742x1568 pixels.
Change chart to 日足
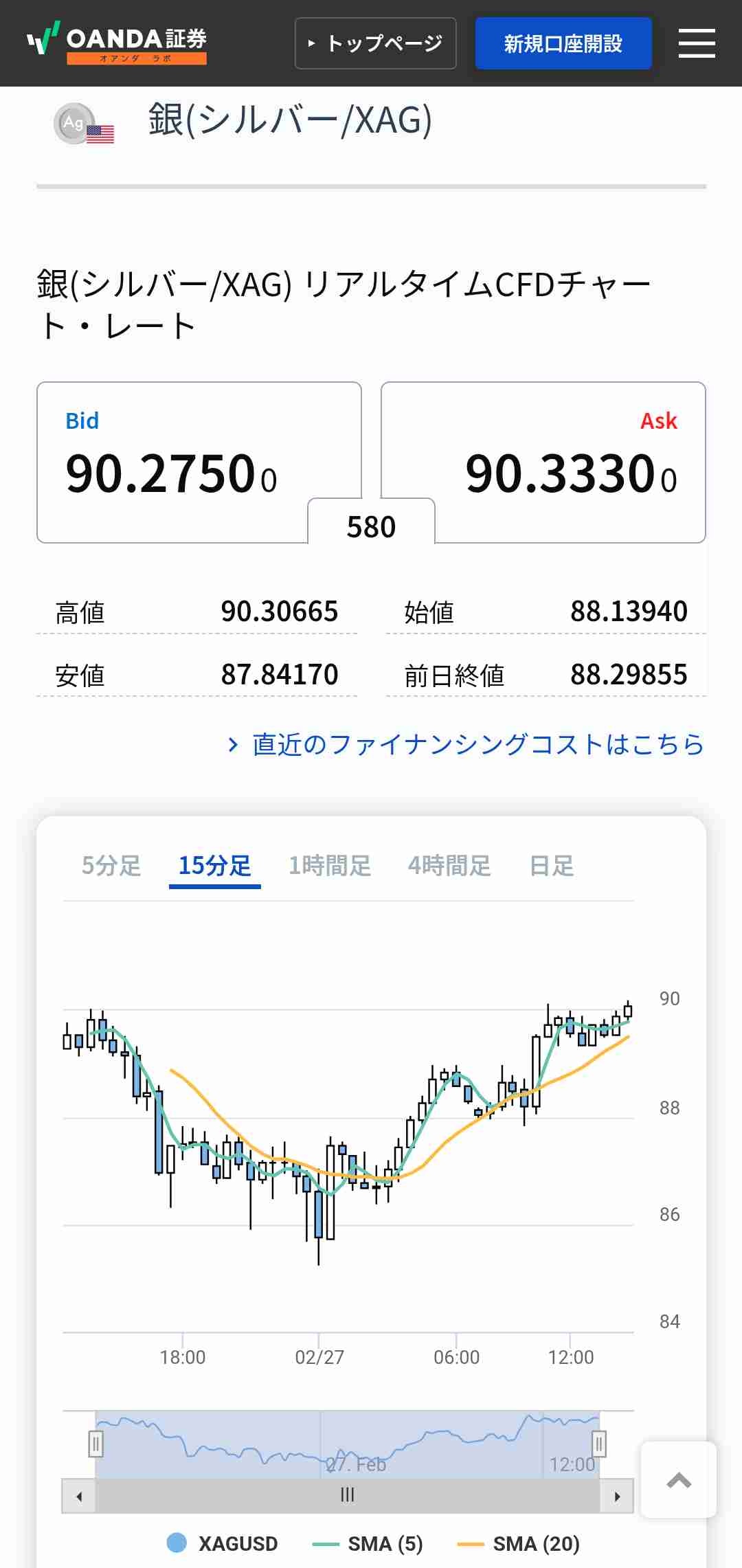tap(552, 866)
